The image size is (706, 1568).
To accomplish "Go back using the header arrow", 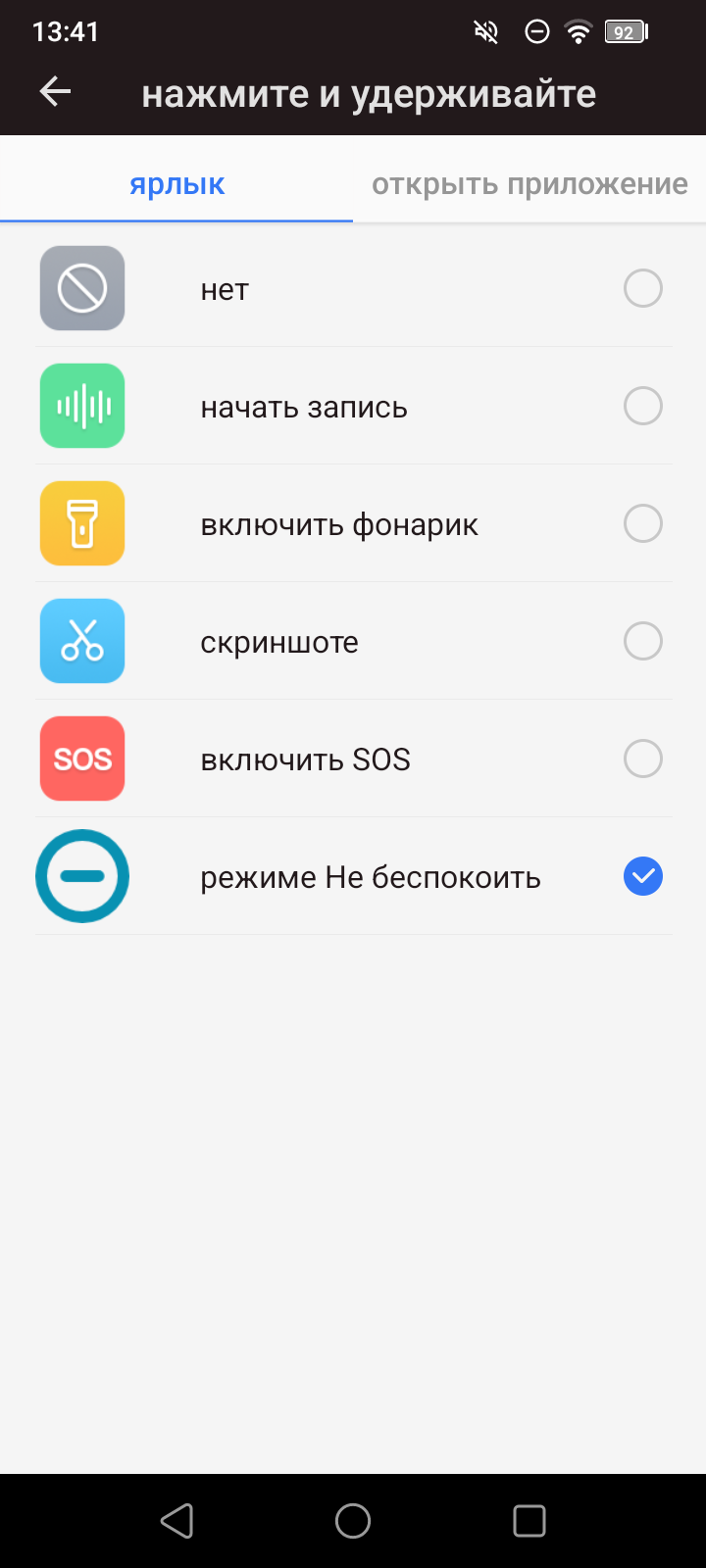I will (55, 93).
